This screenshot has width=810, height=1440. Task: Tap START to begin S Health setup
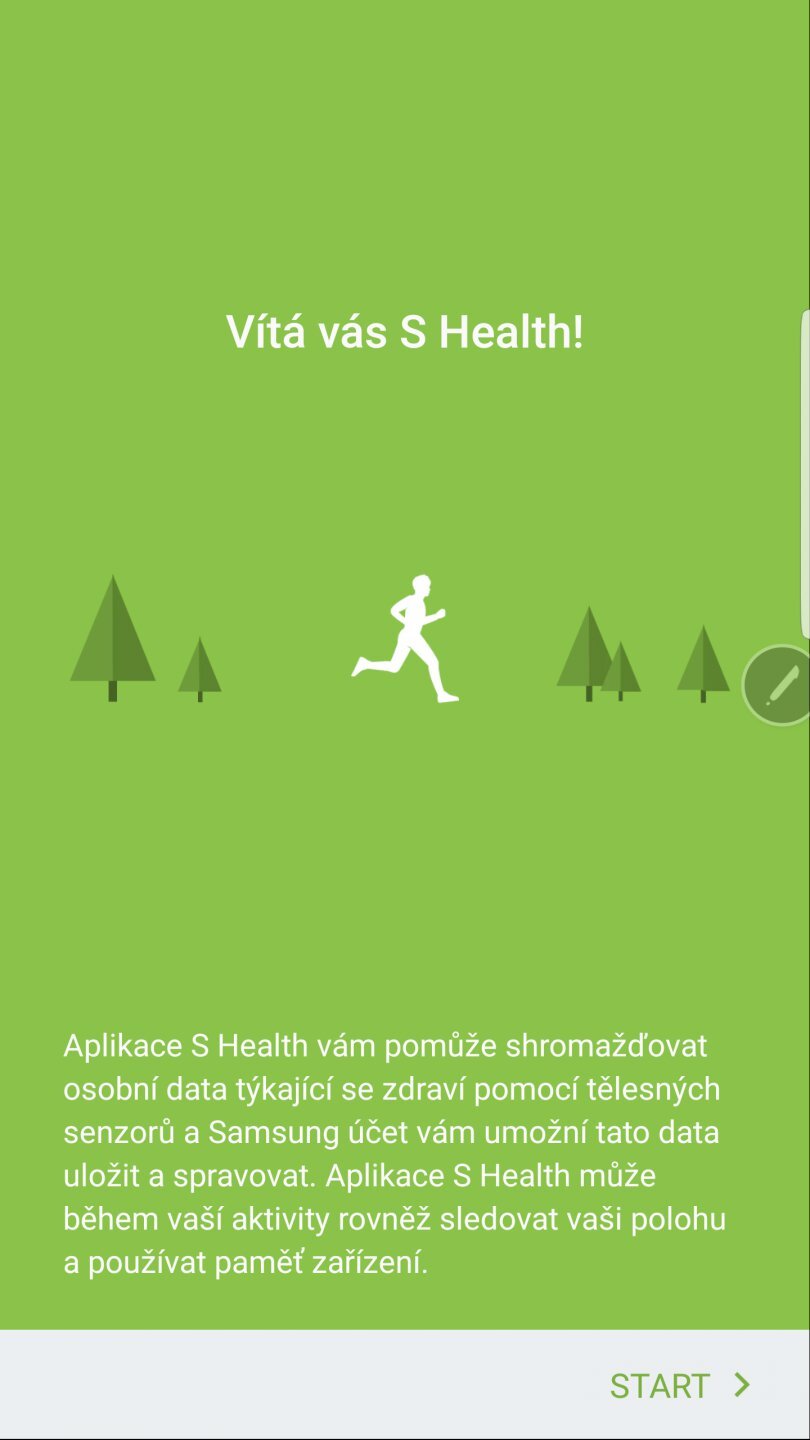coord(679,1385)
